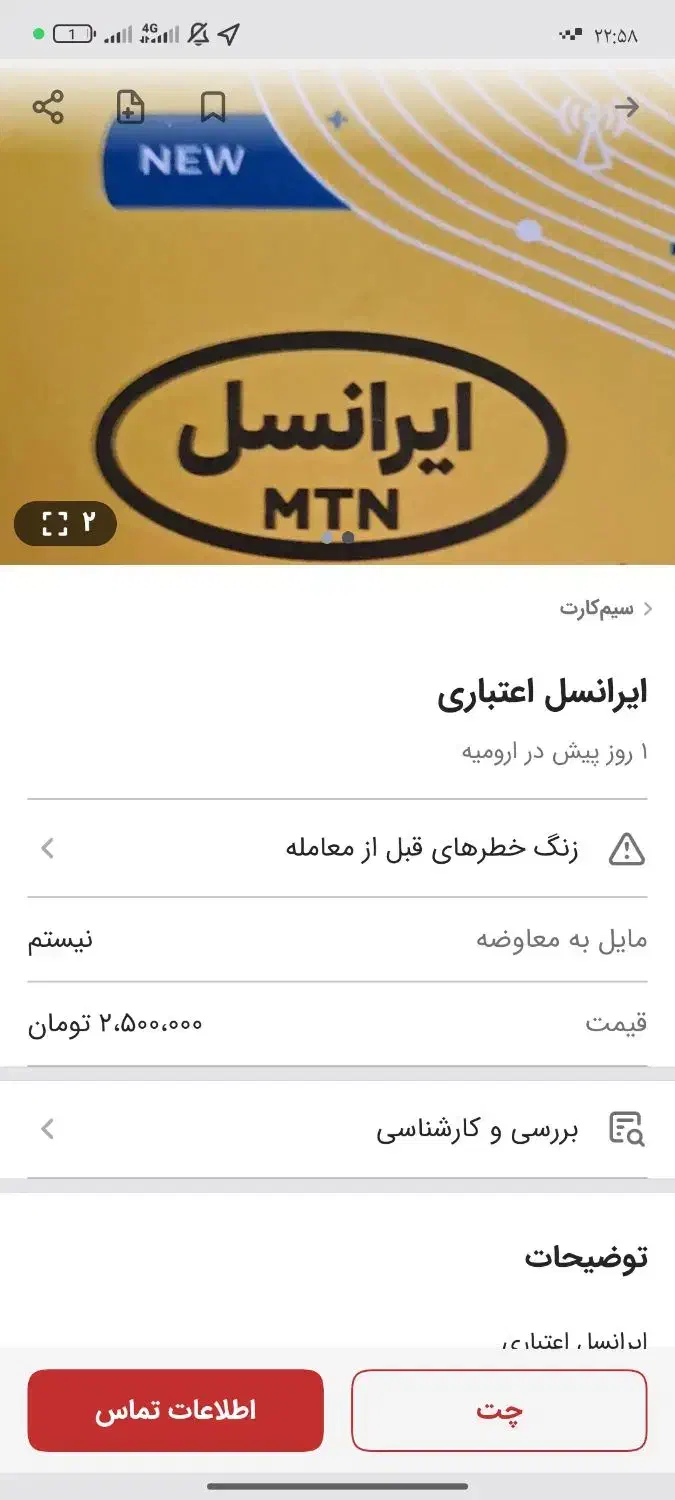Screen dimensions: 675x1500
Task: Share this Irancell SIM card listing
Action: pyautogui.click(x=48, y=107)
